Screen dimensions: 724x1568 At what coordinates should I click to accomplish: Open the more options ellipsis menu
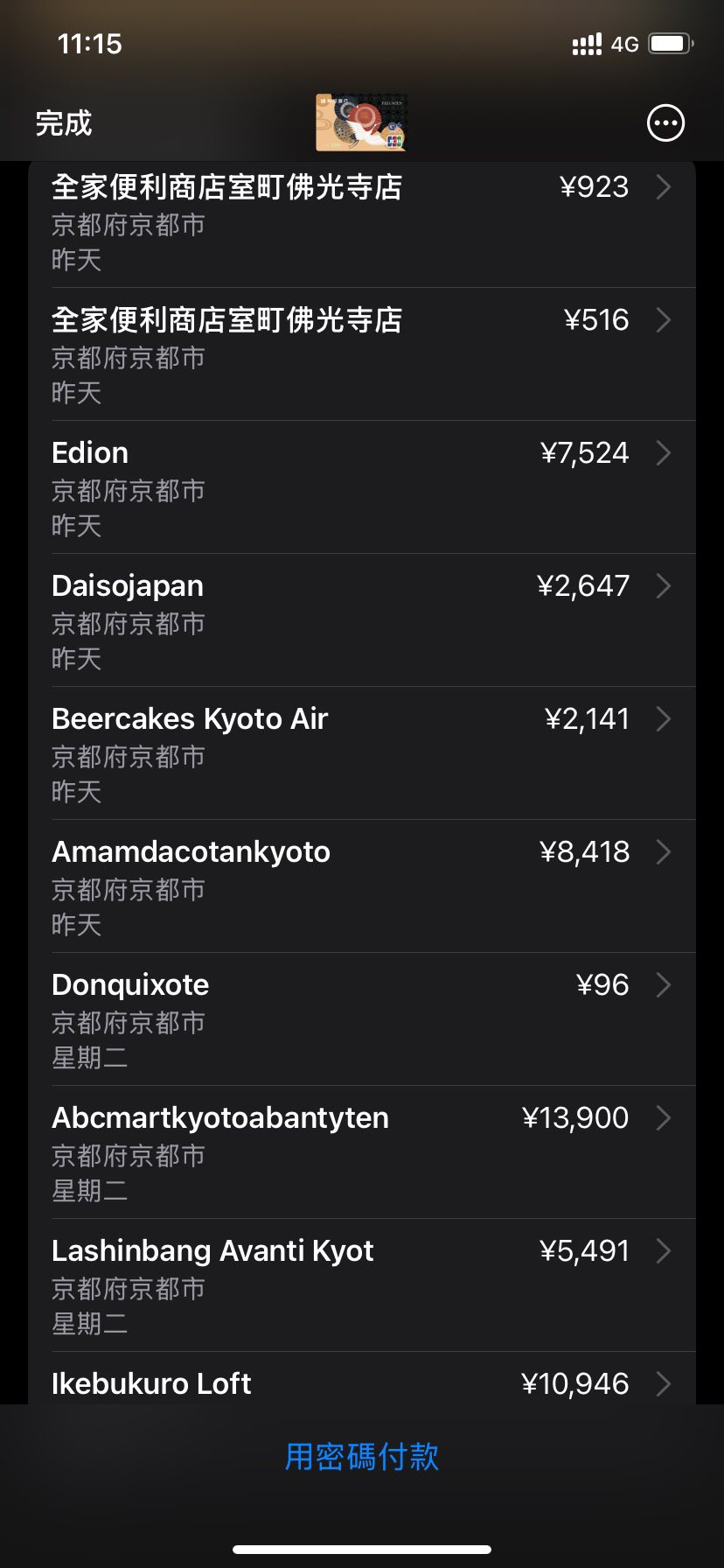[665, 123]
